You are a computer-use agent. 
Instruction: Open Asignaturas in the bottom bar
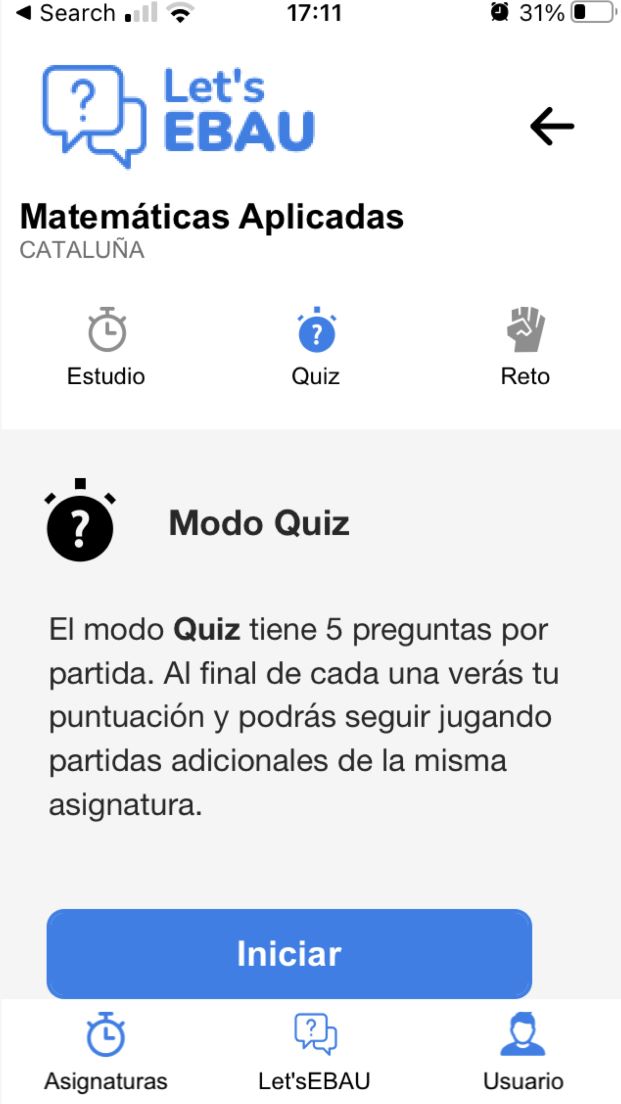(106, 1050)
